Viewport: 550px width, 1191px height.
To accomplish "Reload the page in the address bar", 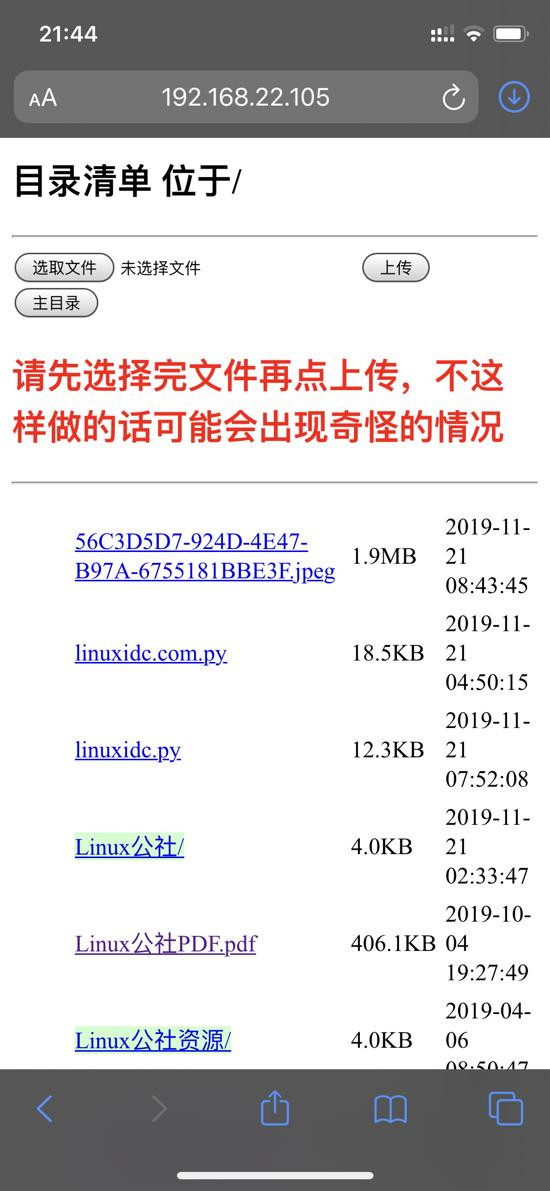I will 454,97.
